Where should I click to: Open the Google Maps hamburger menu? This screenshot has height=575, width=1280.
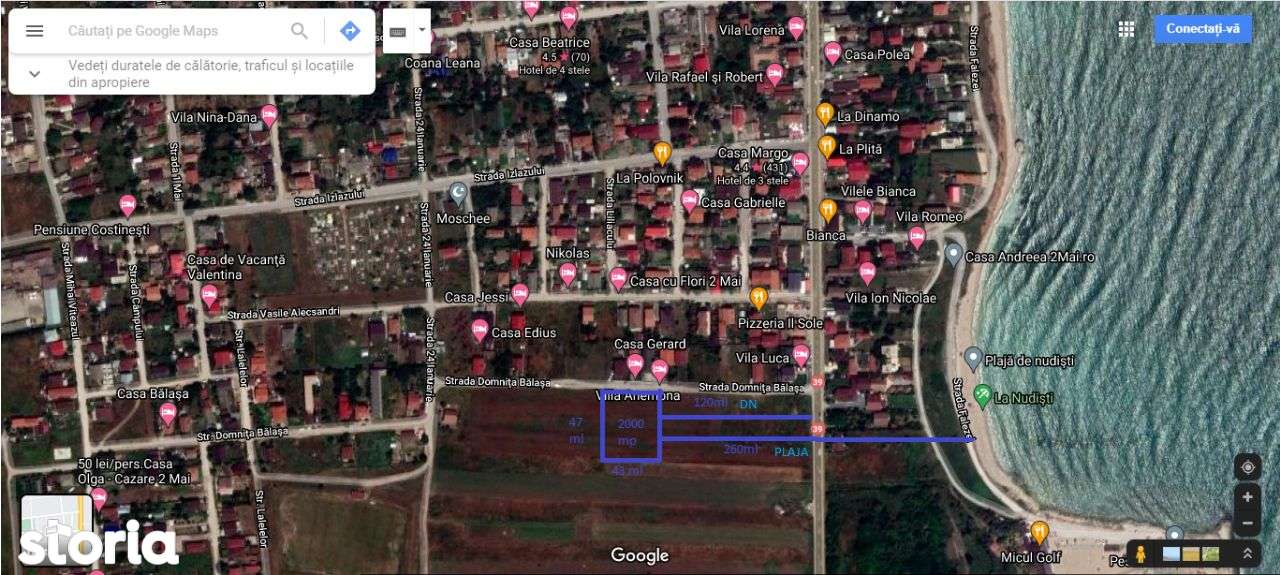click(35, 31)
